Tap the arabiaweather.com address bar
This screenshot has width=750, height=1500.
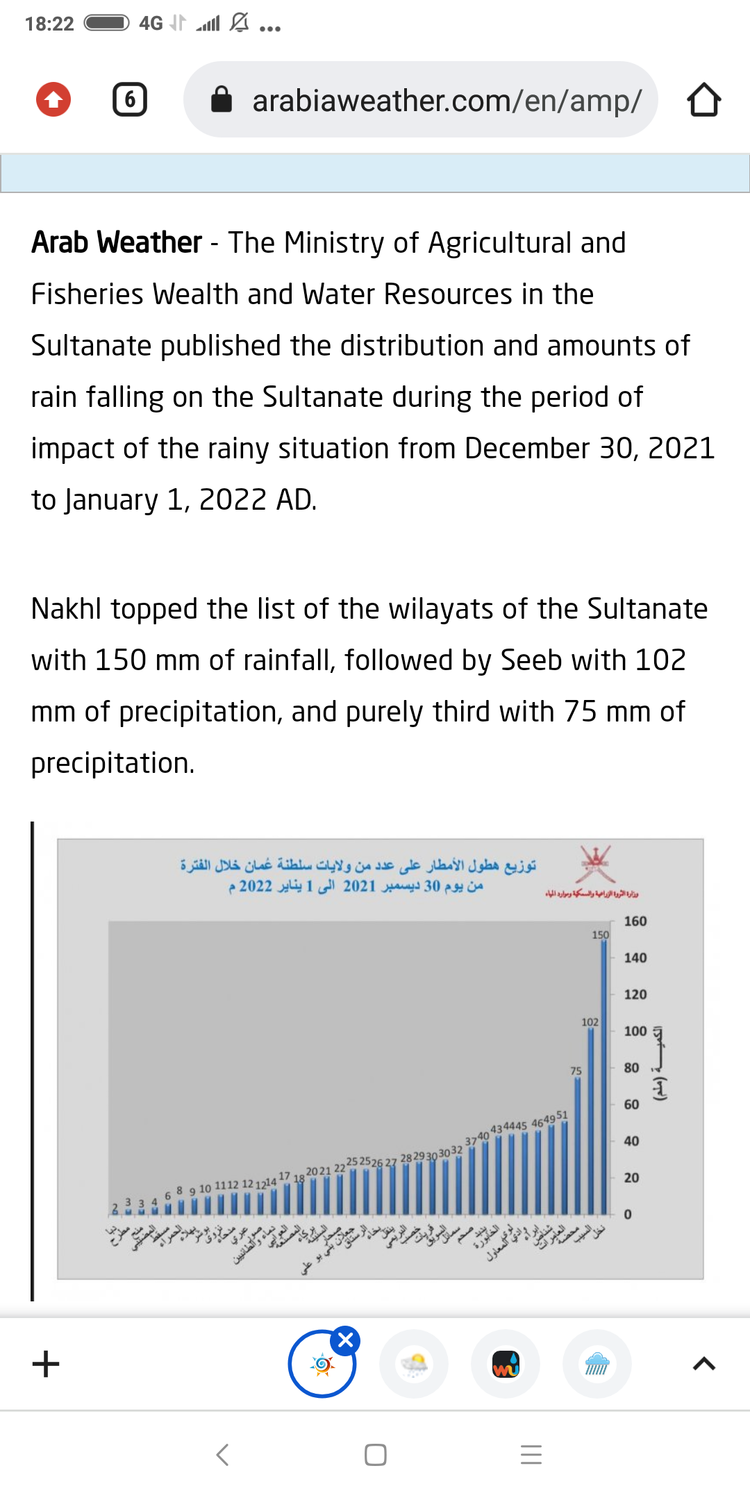pos(420,100)
